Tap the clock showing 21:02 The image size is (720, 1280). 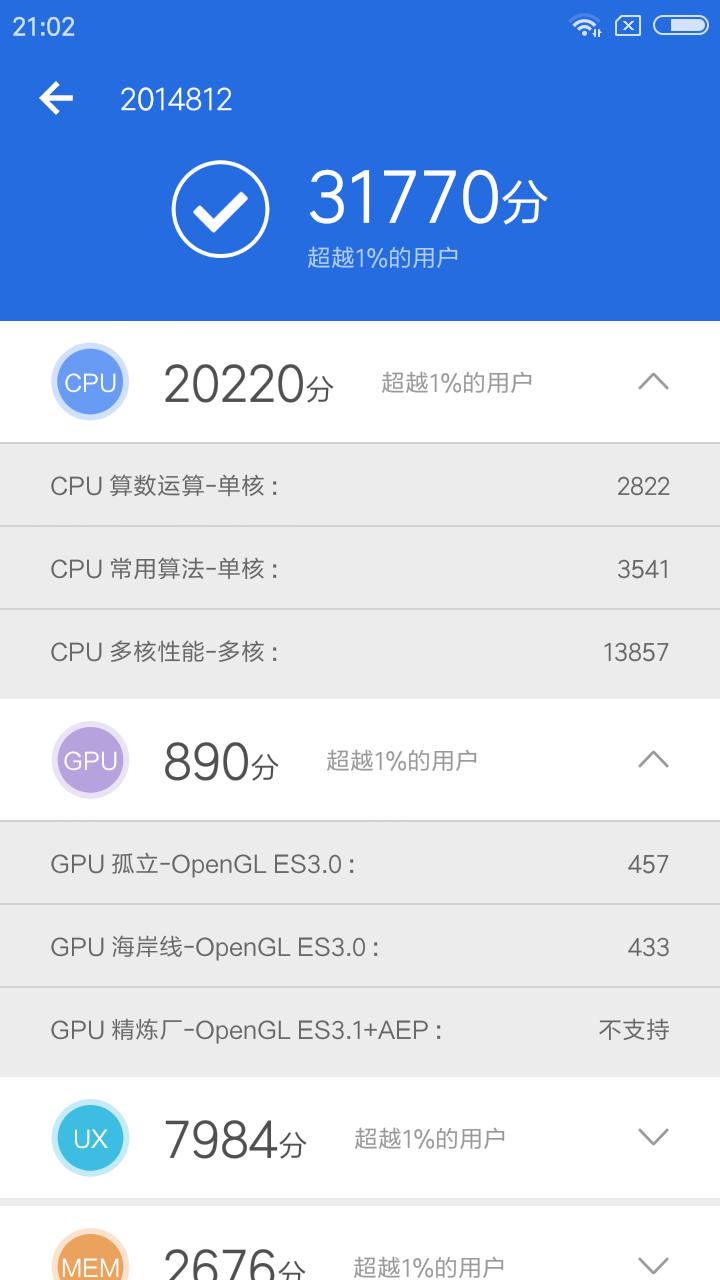44,25
